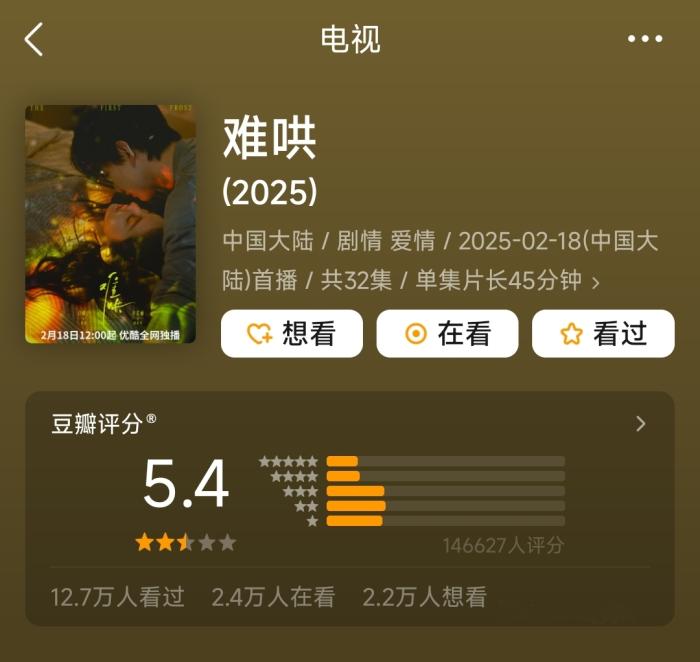The width and height of the screenshot is (700, 662).
Task: Open the three-dot overflow menu
Action: click(x=645, y=39)
